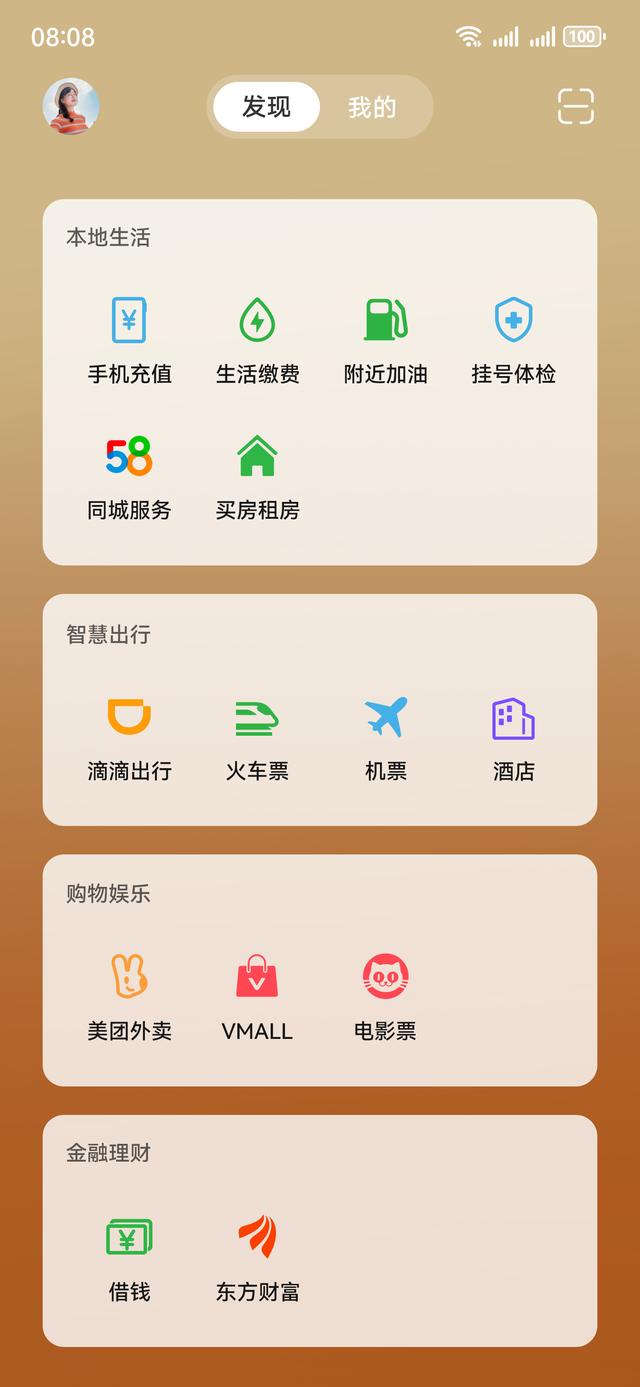Tap the profile avatar picture

click(x=71, y=106)
